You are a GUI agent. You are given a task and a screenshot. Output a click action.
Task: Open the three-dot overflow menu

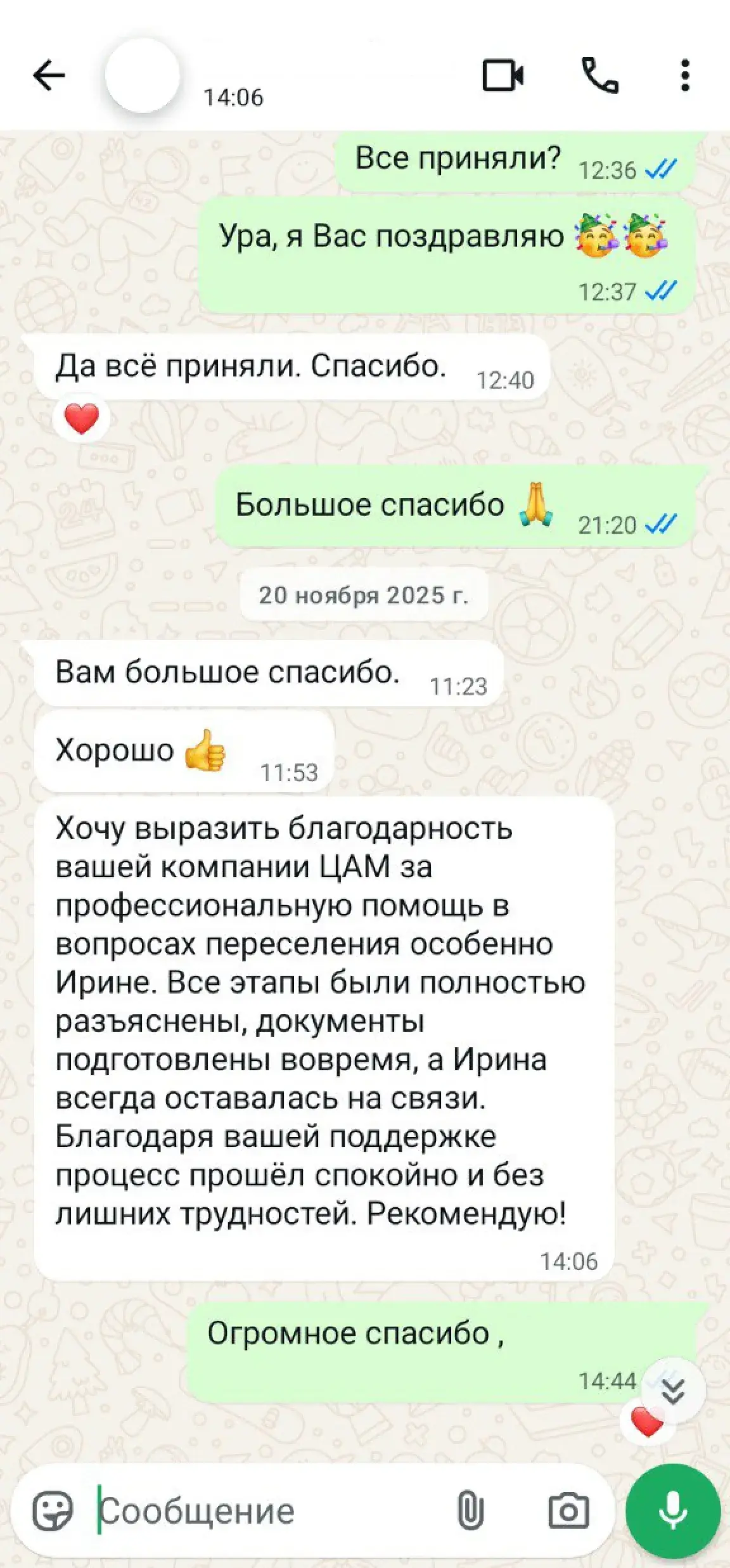pyautogui.click(x=684, y=76)
